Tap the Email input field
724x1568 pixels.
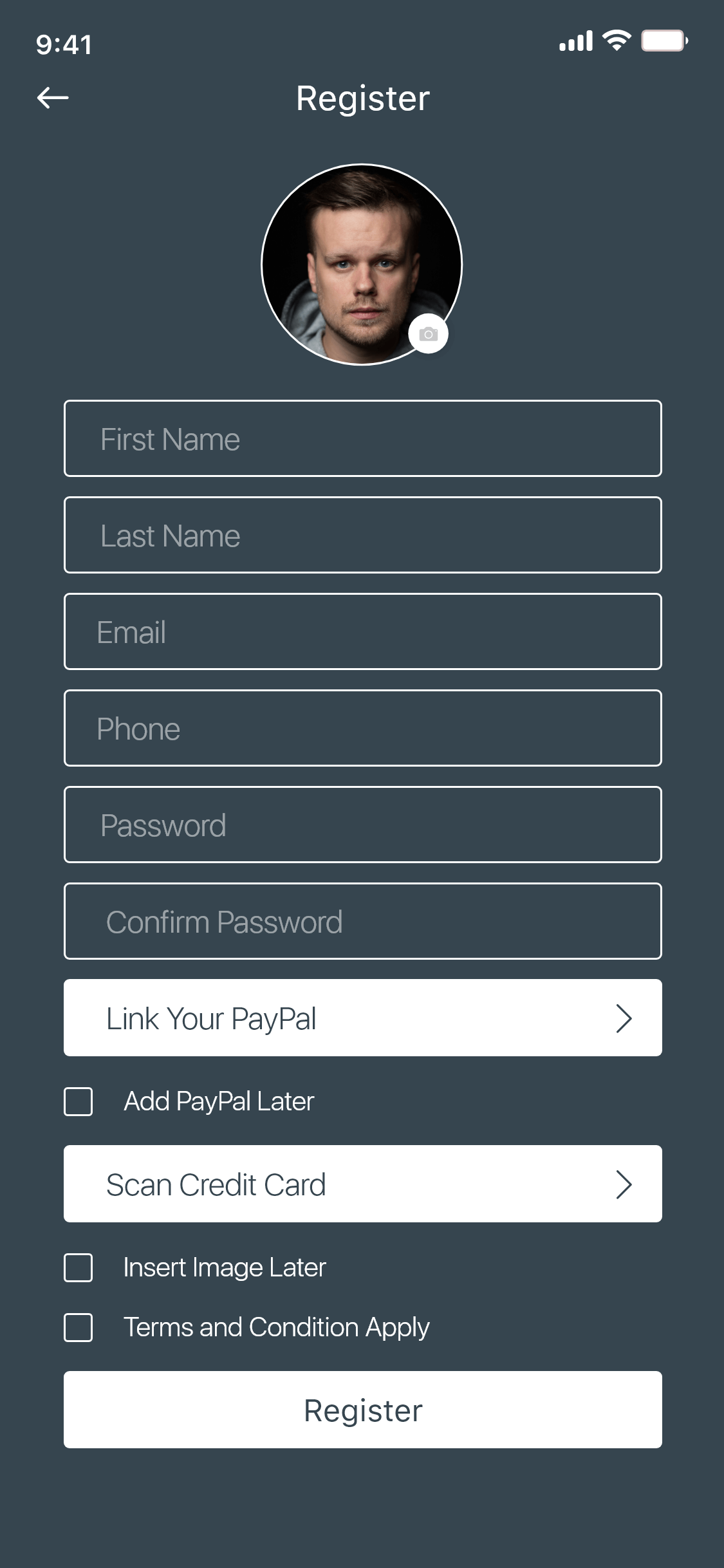[363, 631]
